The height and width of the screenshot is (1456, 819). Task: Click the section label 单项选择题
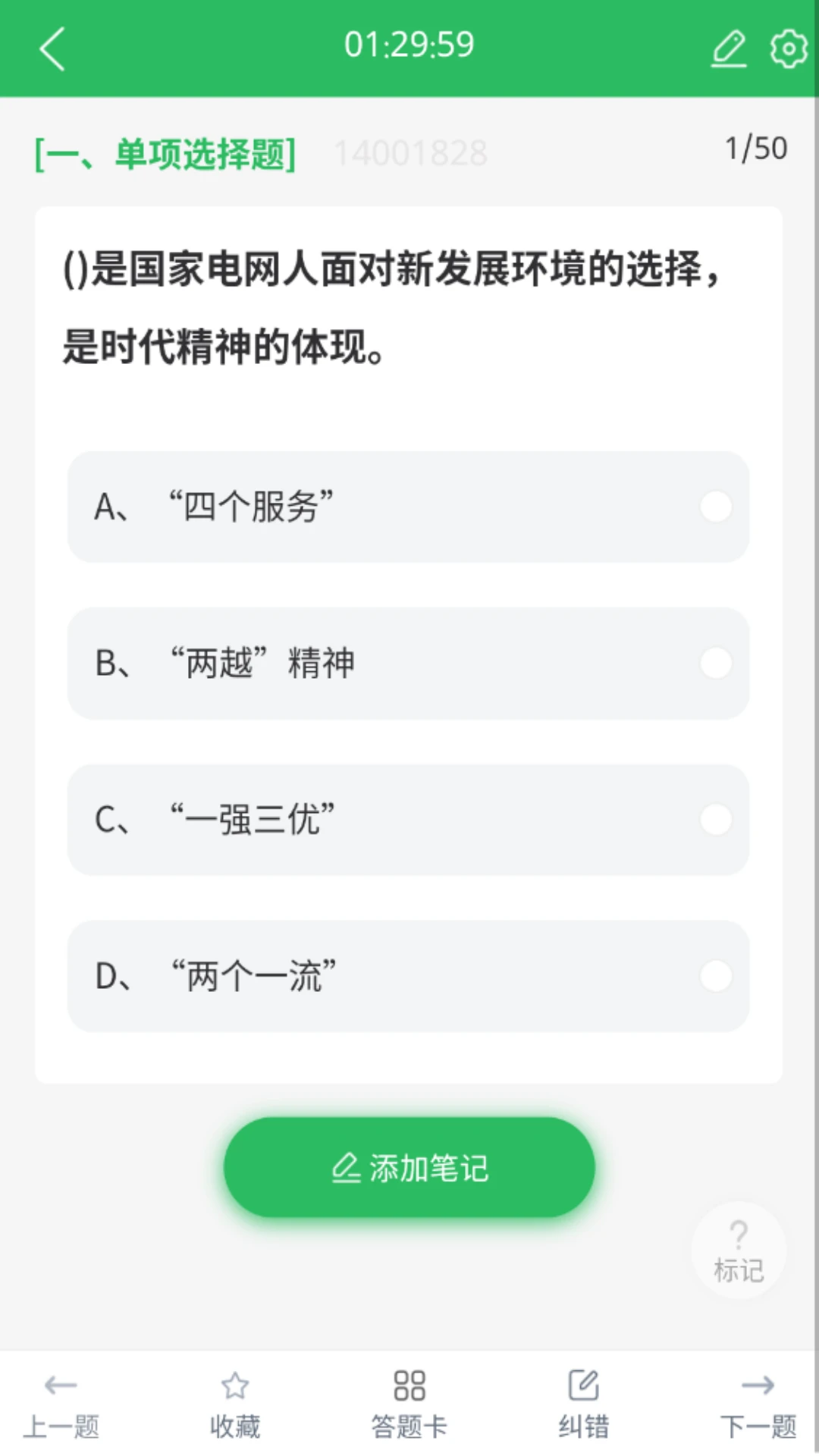164,152
